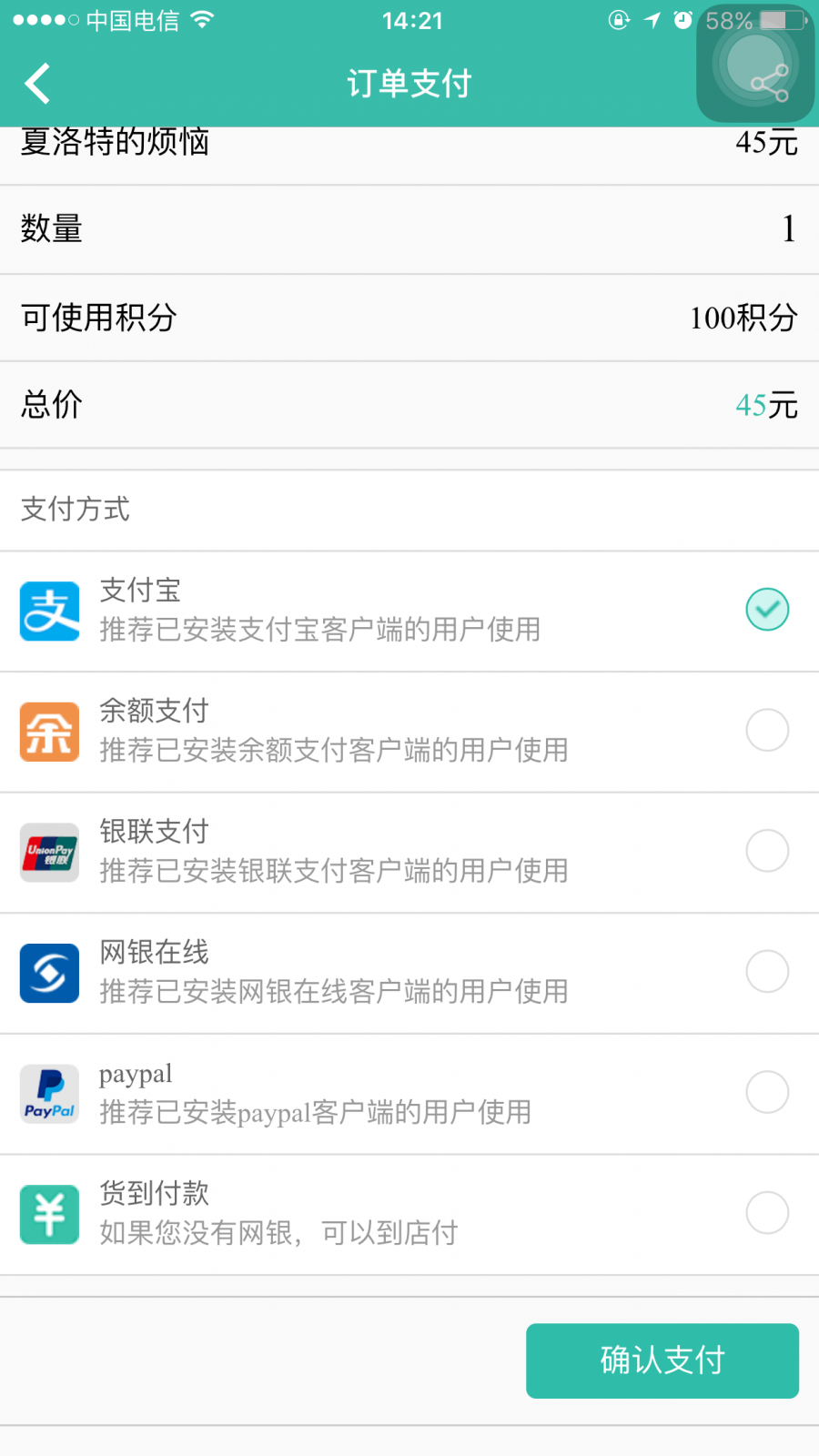Select 银联支付 payment option
Image resolution: width=819 pixels, height=1456 pixels.
[409, 853]
